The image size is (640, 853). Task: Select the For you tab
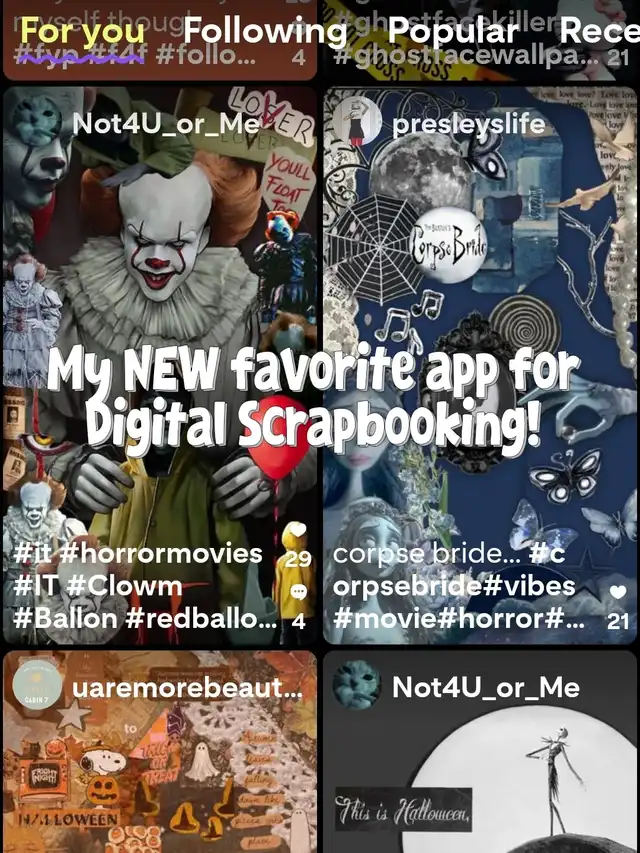[82, 32]
